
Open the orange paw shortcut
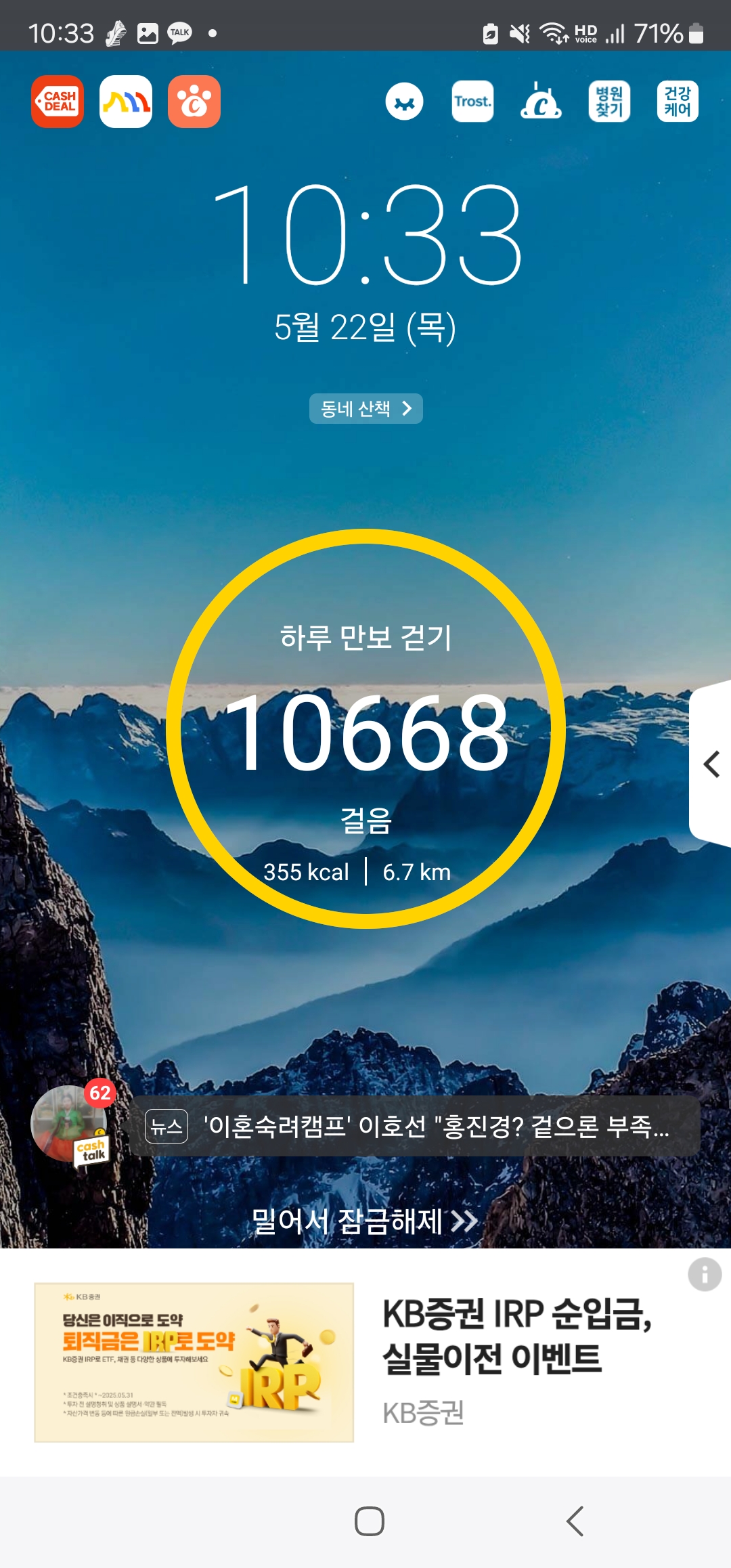tap(194, 102)
